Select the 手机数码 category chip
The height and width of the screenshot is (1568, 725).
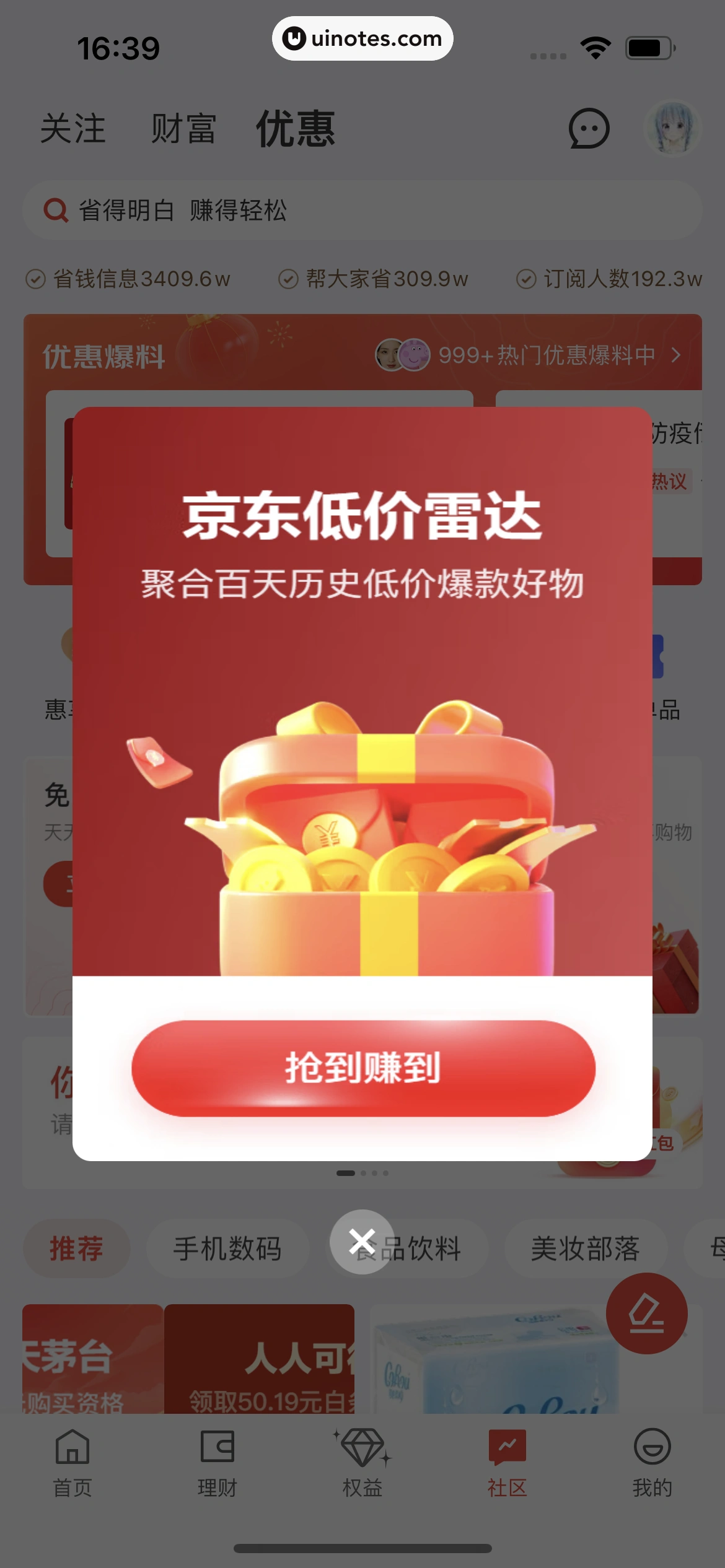(227, 1248)
